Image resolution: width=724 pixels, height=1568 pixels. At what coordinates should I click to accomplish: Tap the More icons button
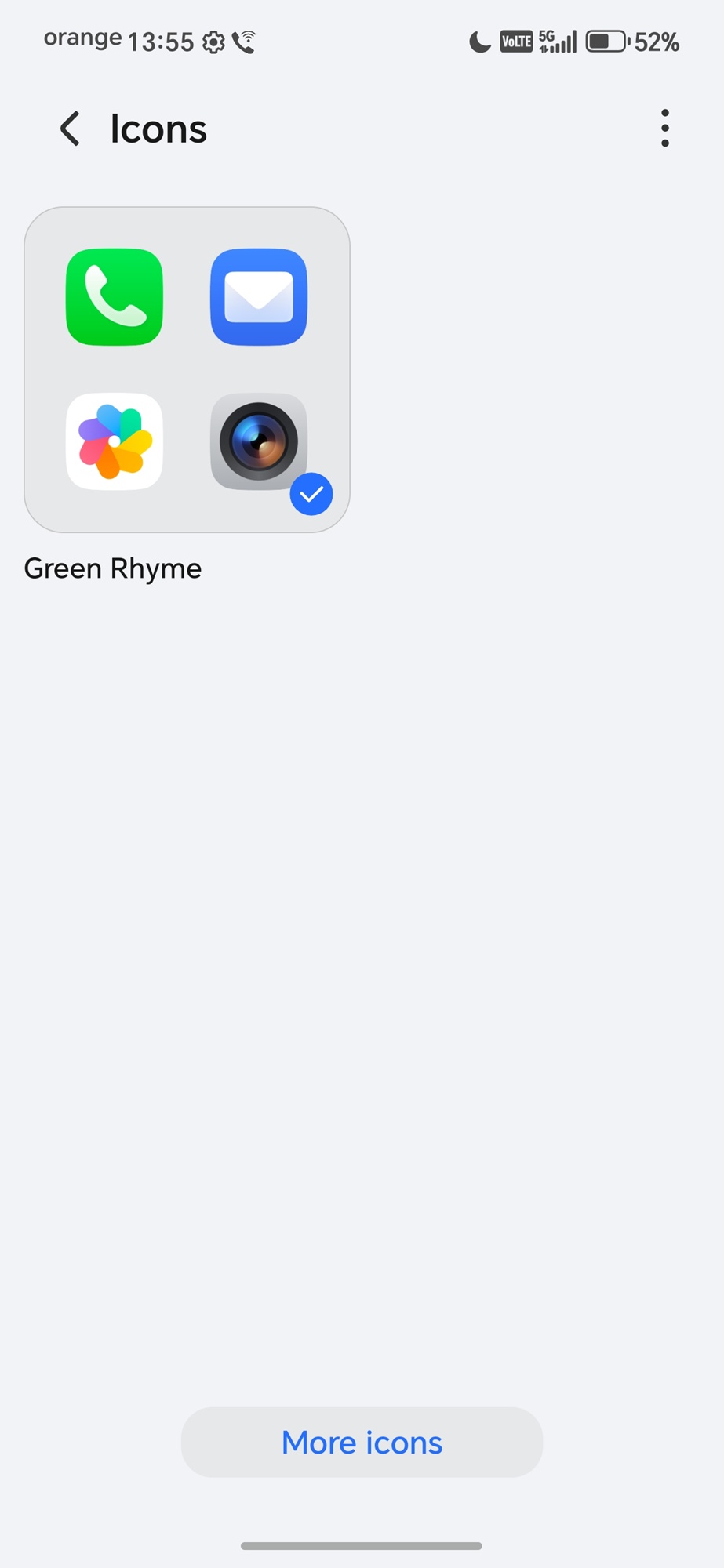point(362,1443)
